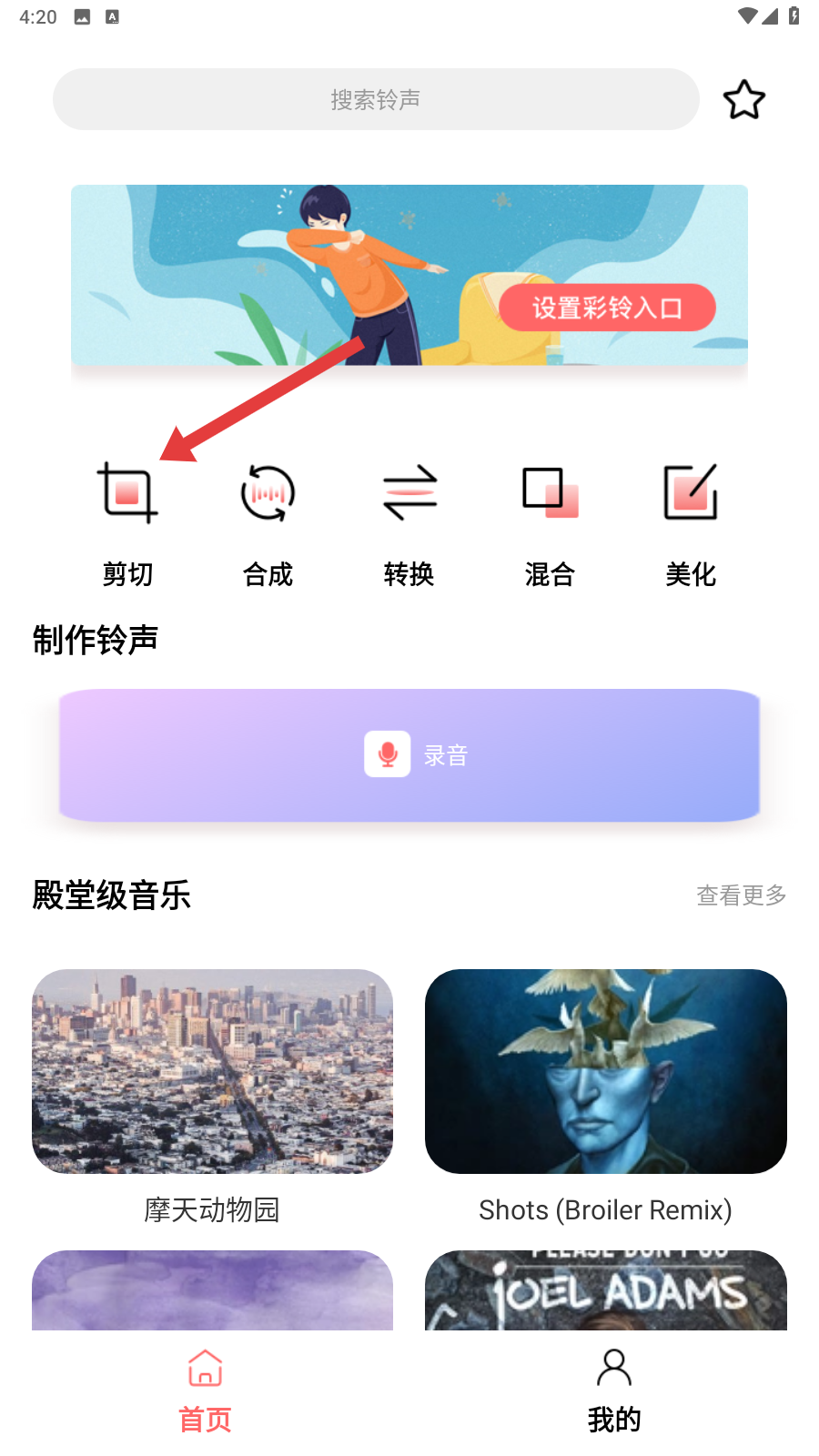Open the 剪切 audio tool
The height and width of the screenshot is (1456, 819).
coord(127,521)
